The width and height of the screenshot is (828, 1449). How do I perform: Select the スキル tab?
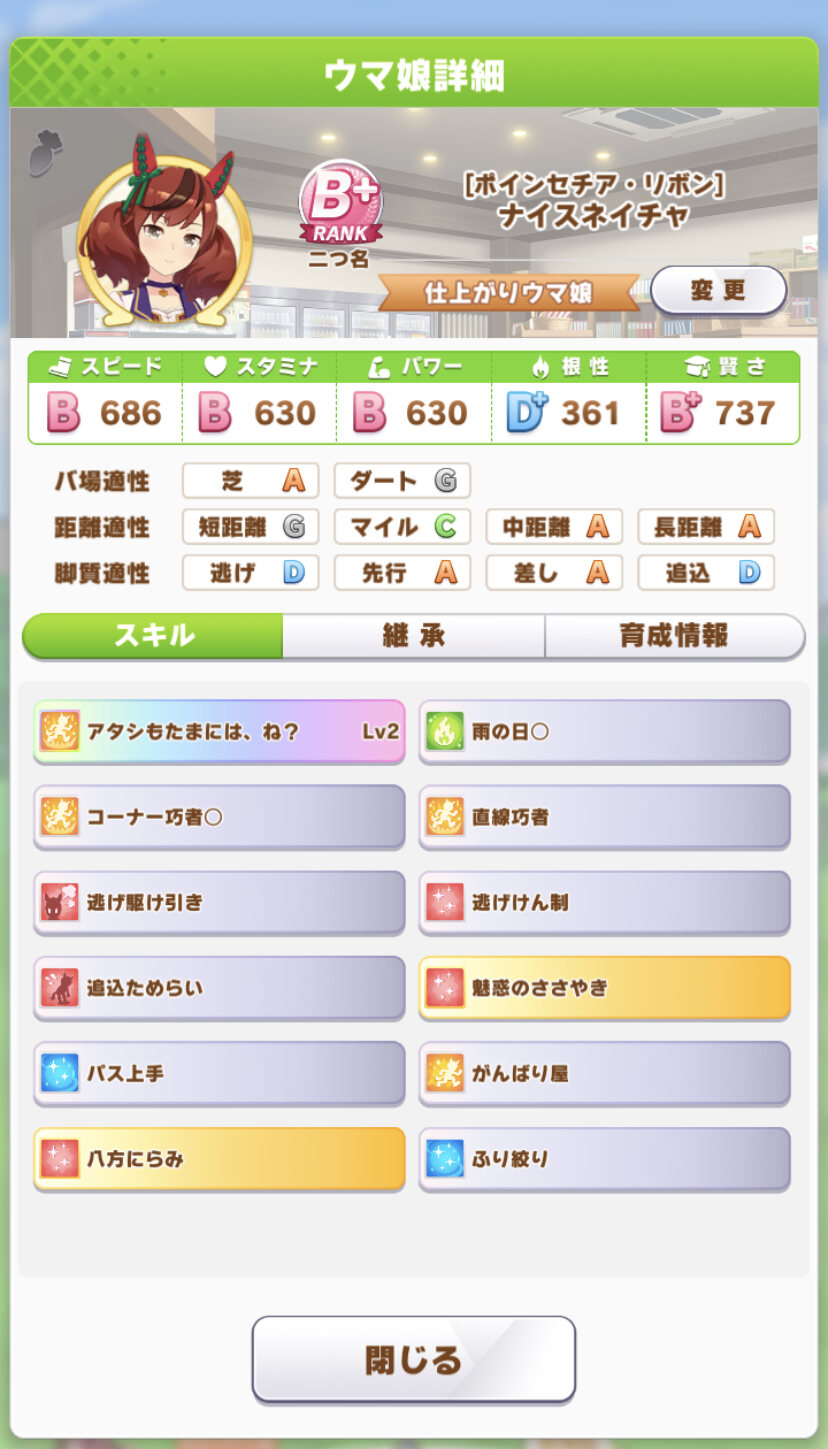pyautogui.click(x=153, y=636)
